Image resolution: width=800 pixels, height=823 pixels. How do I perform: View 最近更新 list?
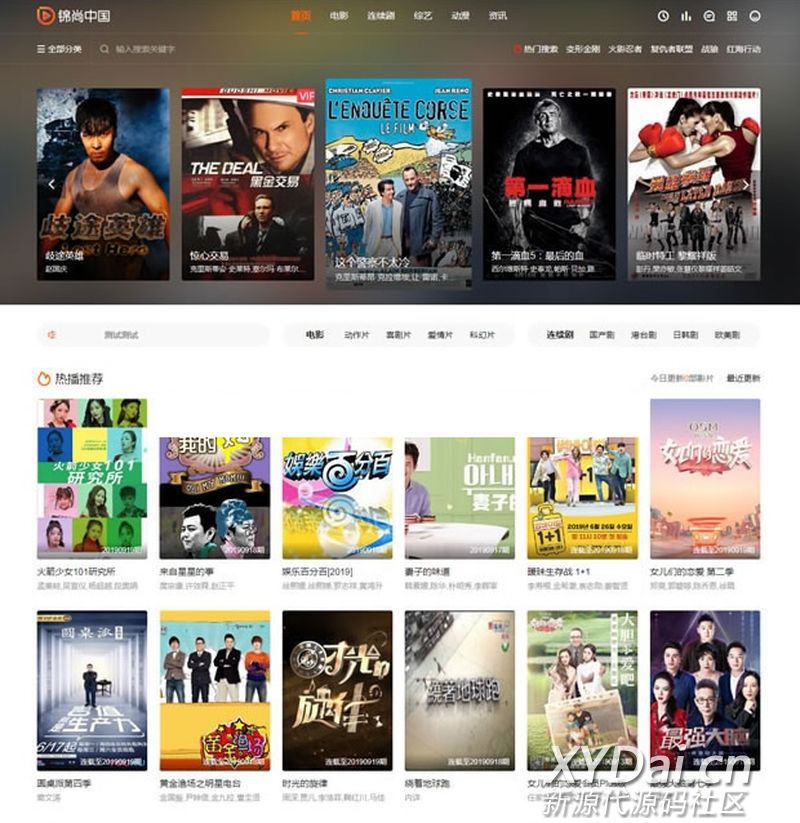pos(743,378)
